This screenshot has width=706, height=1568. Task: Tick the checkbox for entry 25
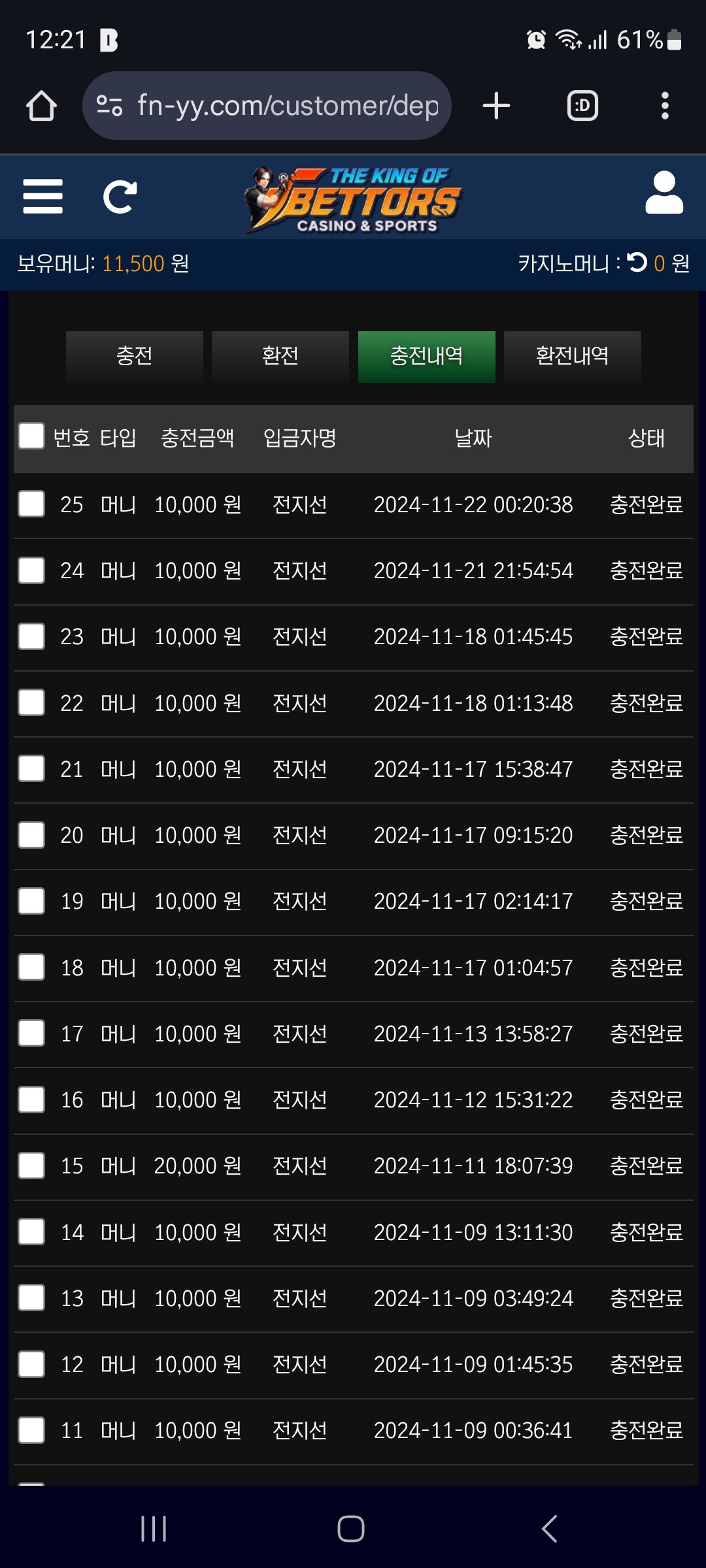(31, 504)
